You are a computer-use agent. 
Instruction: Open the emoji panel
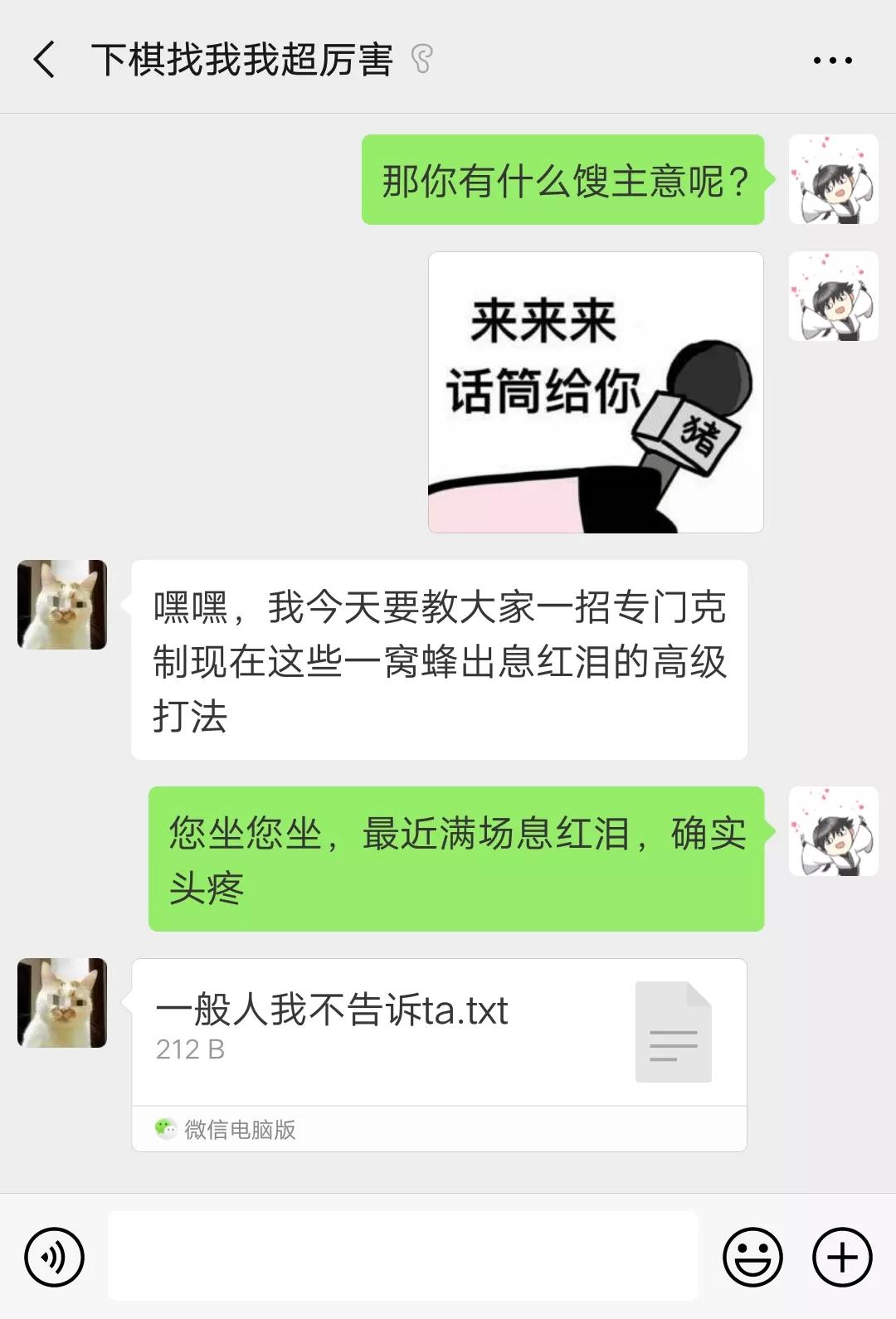click(752, 1257)
